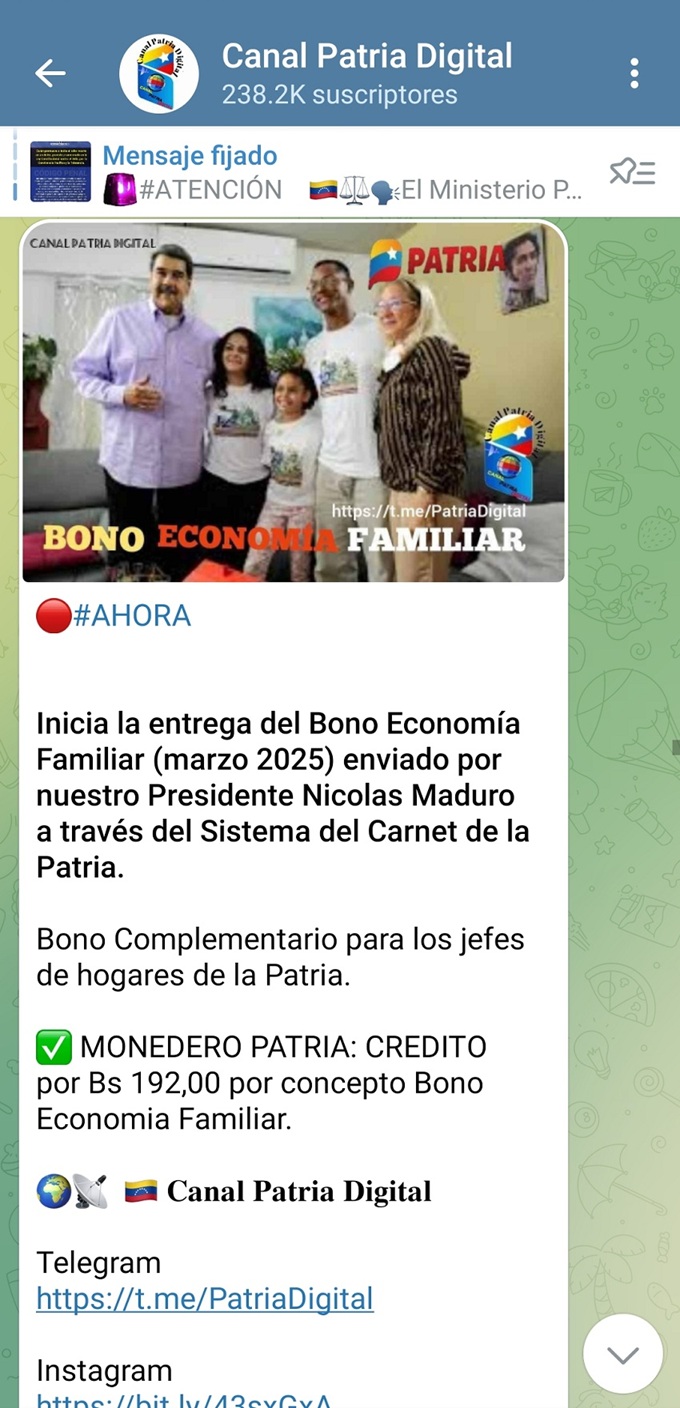
Task: Show the pinned messages list
Action: point(632,172)
